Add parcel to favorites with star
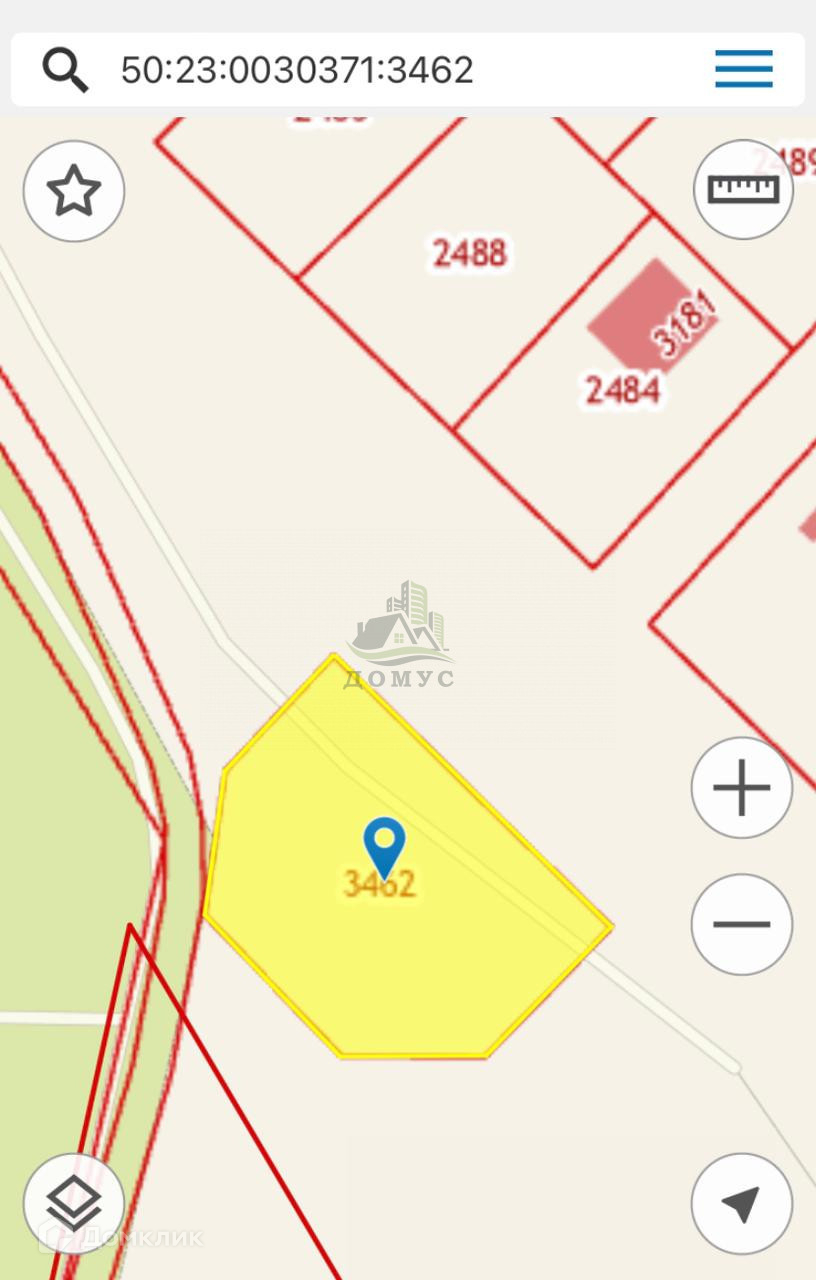816x1280 pixels. click(74, 191)
